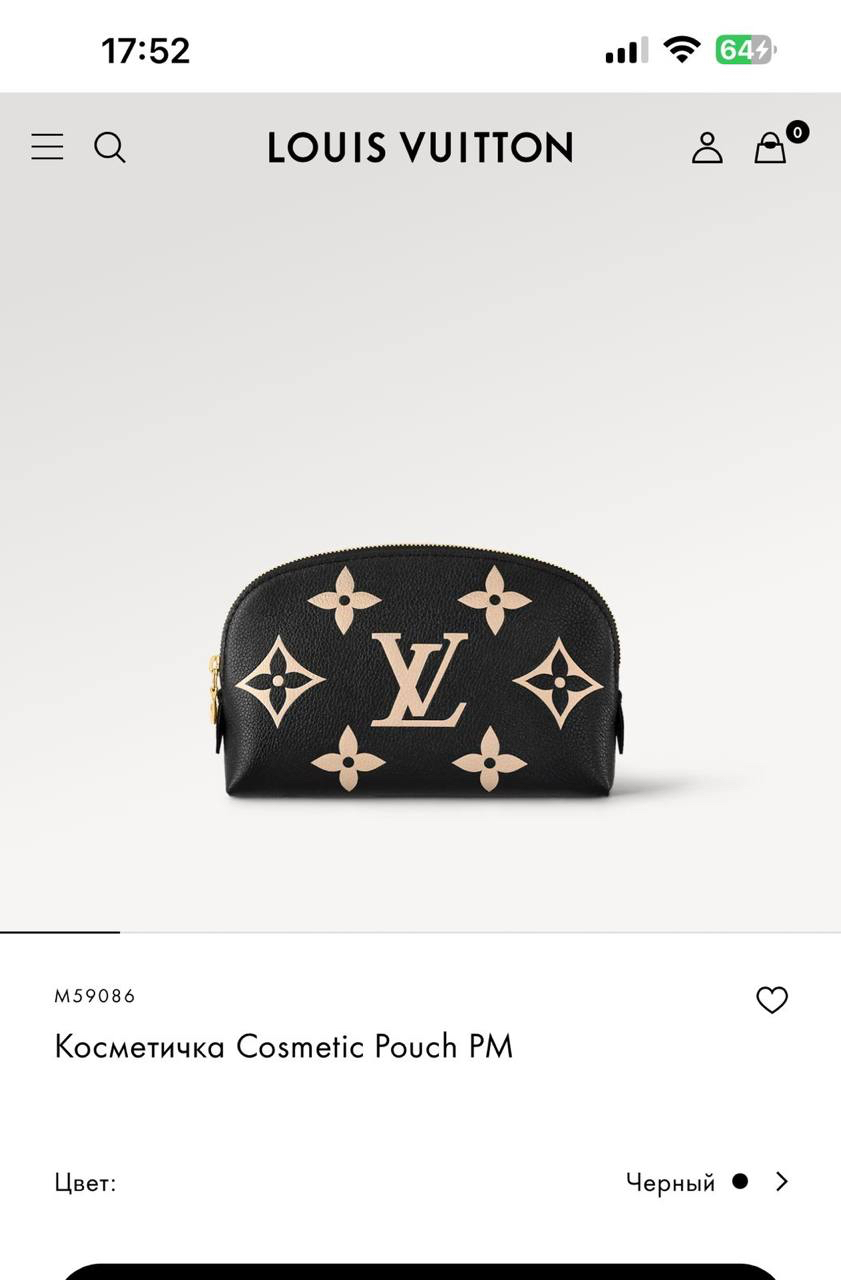Click the bag badge showing 0 items
This screenshot has height=1280, width=841.
click(795, 131)
